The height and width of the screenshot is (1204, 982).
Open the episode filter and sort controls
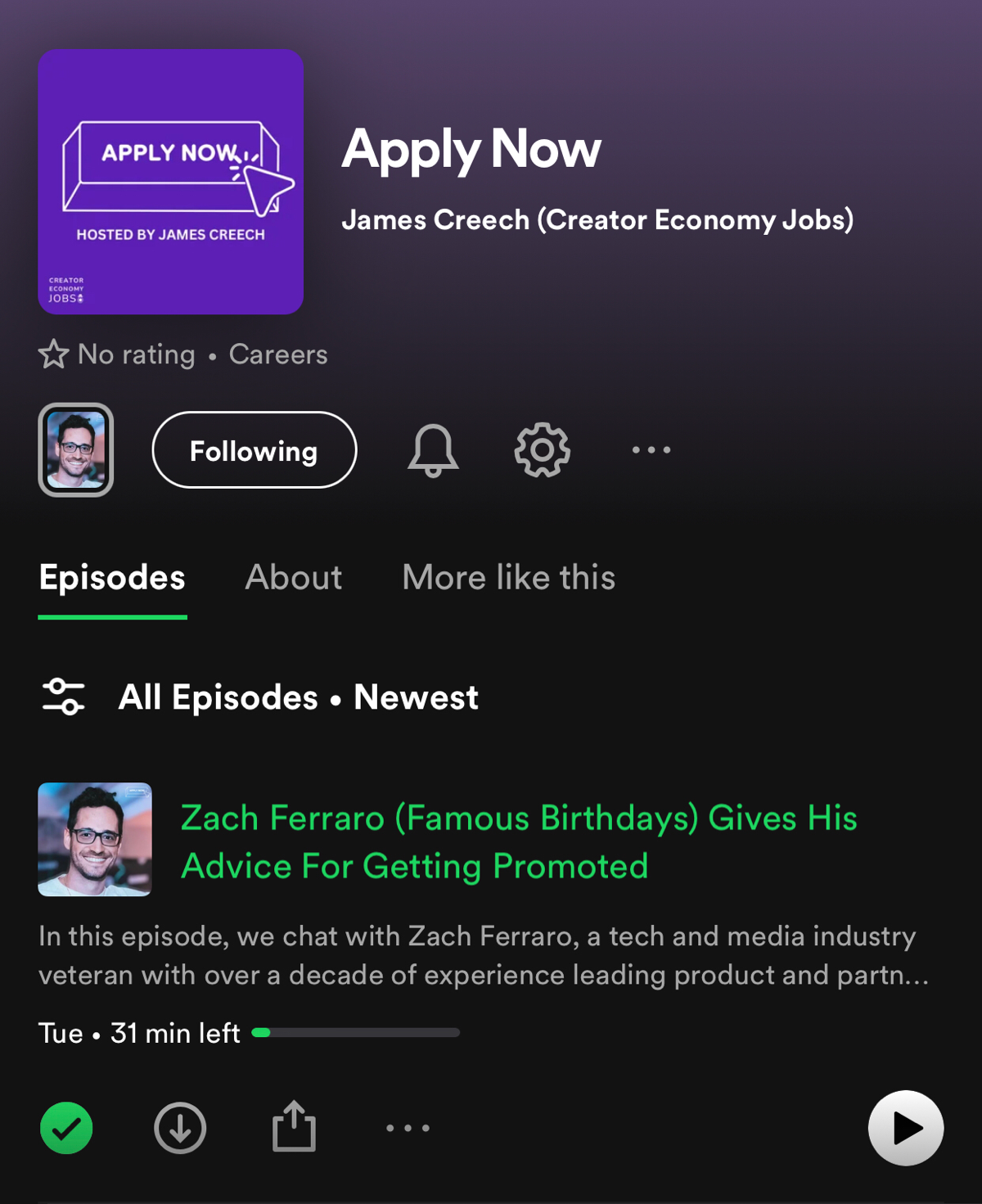point(62,697)
